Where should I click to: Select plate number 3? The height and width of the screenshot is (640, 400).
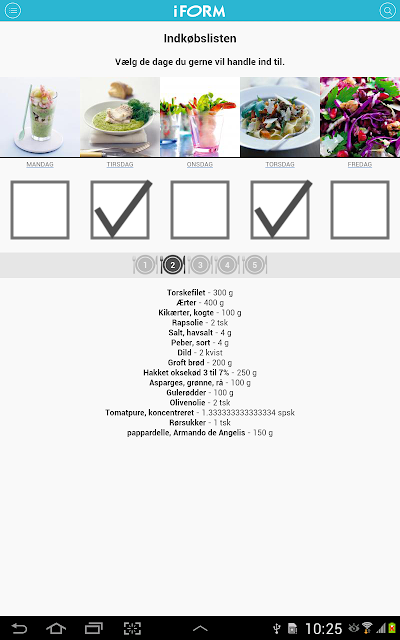pos(200,265)
